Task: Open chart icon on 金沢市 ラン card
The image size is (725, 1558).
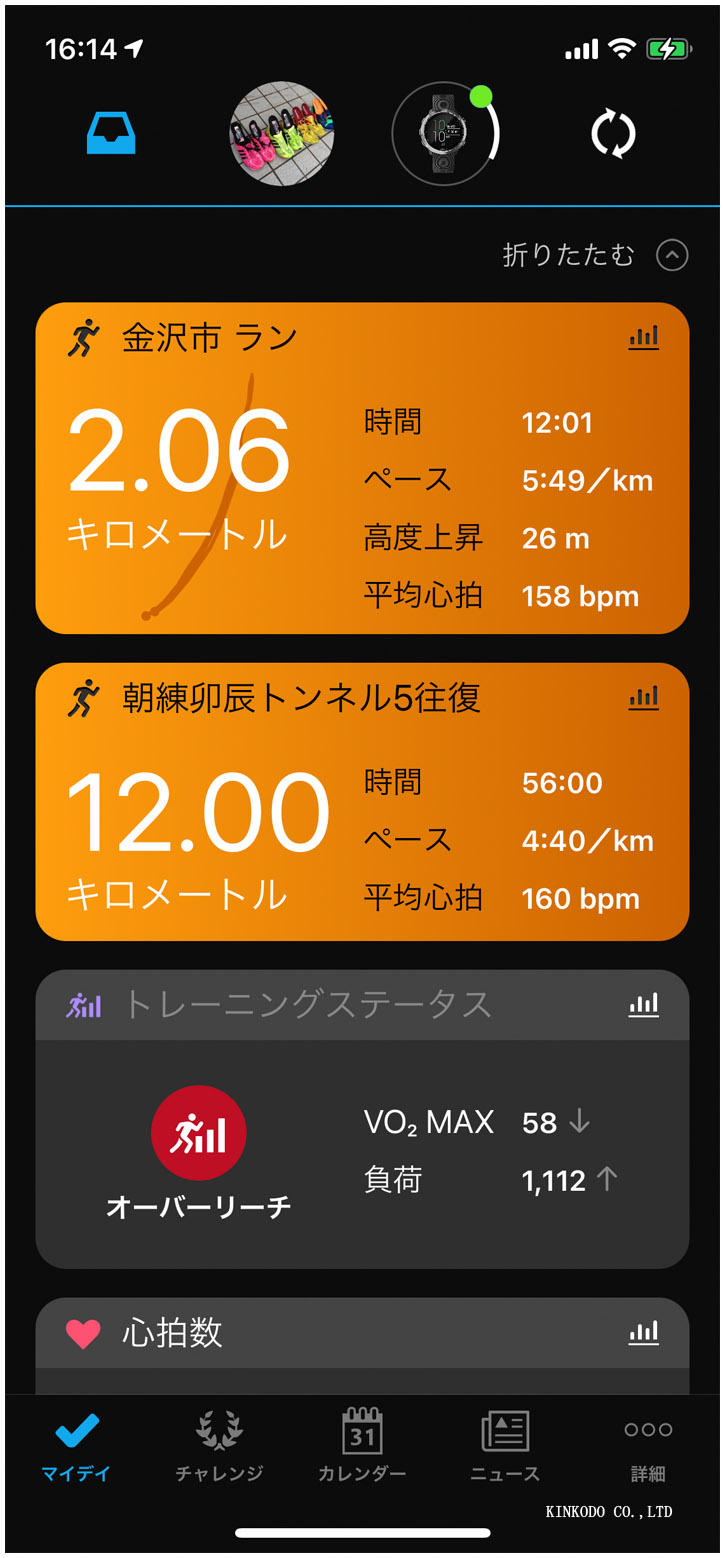Action: 644,338
